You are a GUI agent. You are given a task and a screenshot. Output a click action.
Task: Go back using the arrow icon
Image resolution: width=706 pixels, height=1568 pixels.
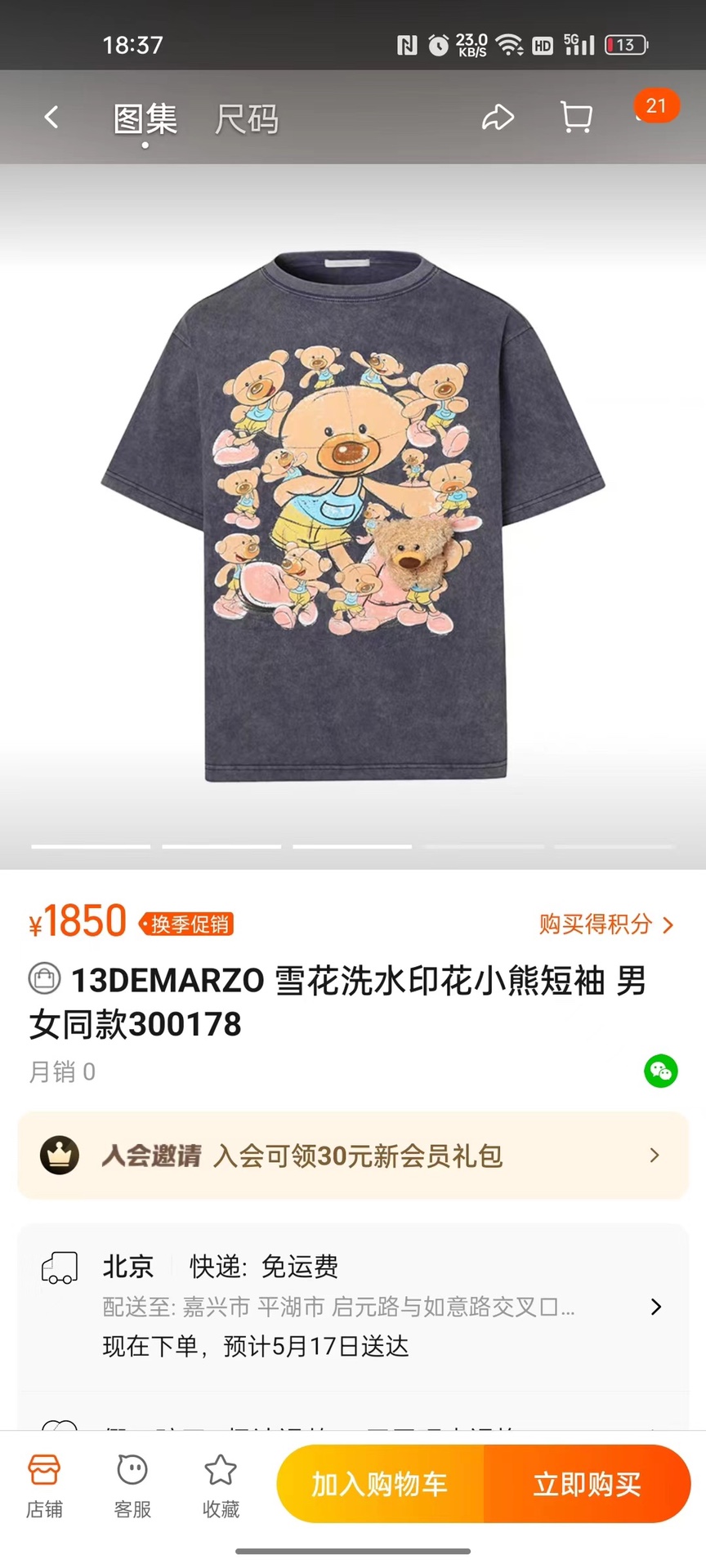point(51,118)
